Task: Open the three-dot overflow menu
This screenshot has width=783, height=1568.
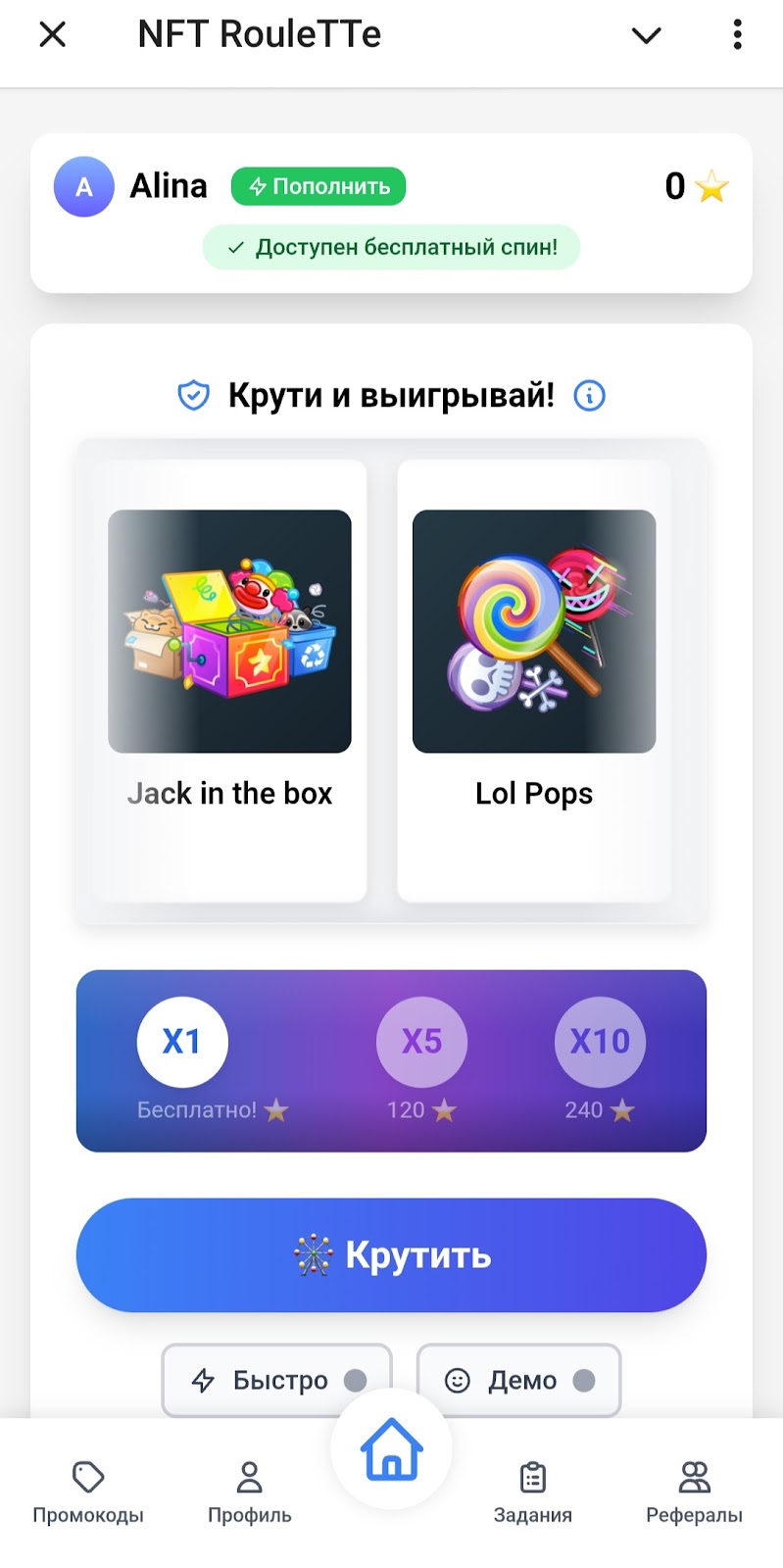Action: (x=737, y=35)
